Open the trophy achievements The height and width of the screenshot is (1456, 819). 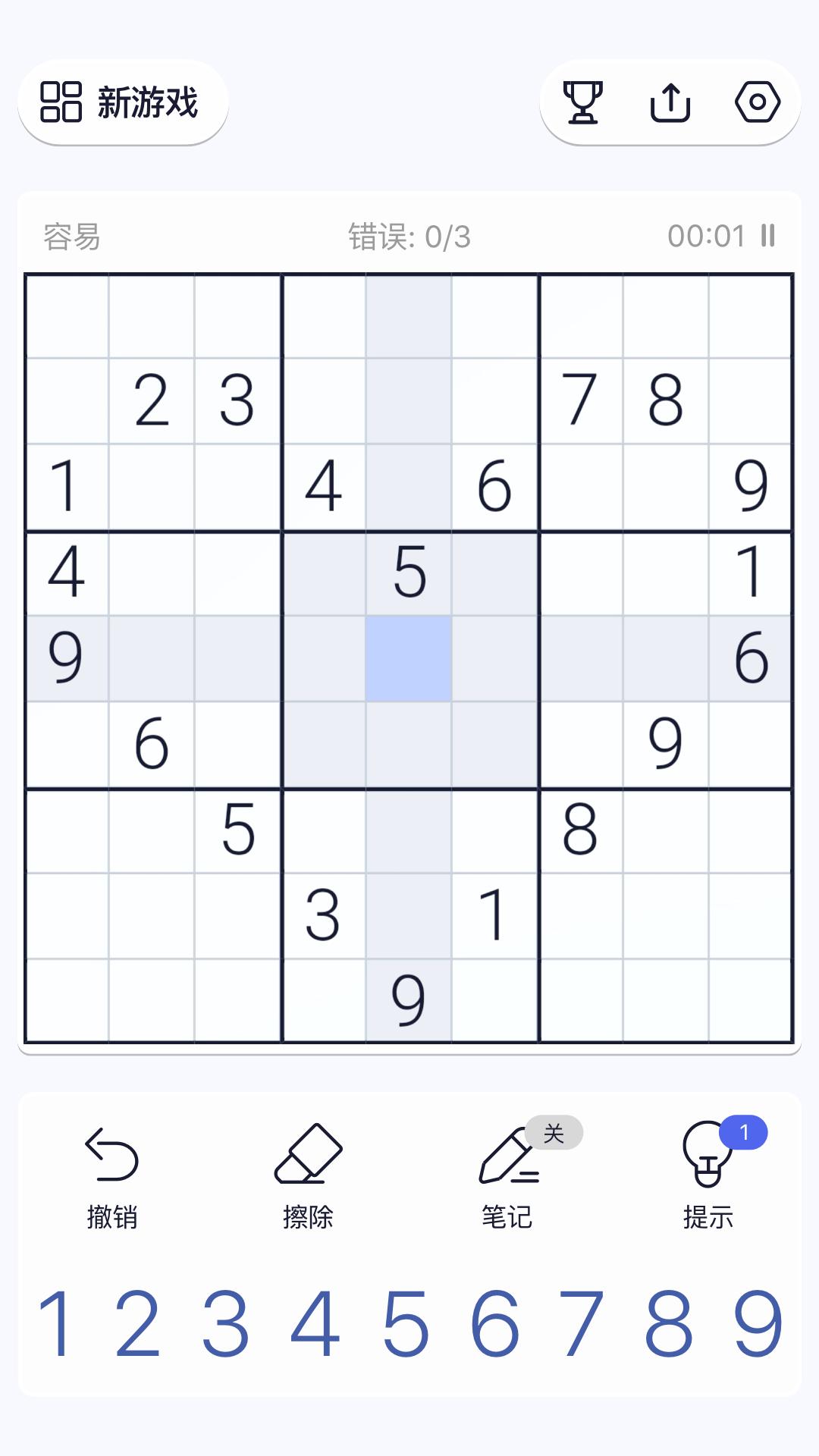[x=582, y=102]
